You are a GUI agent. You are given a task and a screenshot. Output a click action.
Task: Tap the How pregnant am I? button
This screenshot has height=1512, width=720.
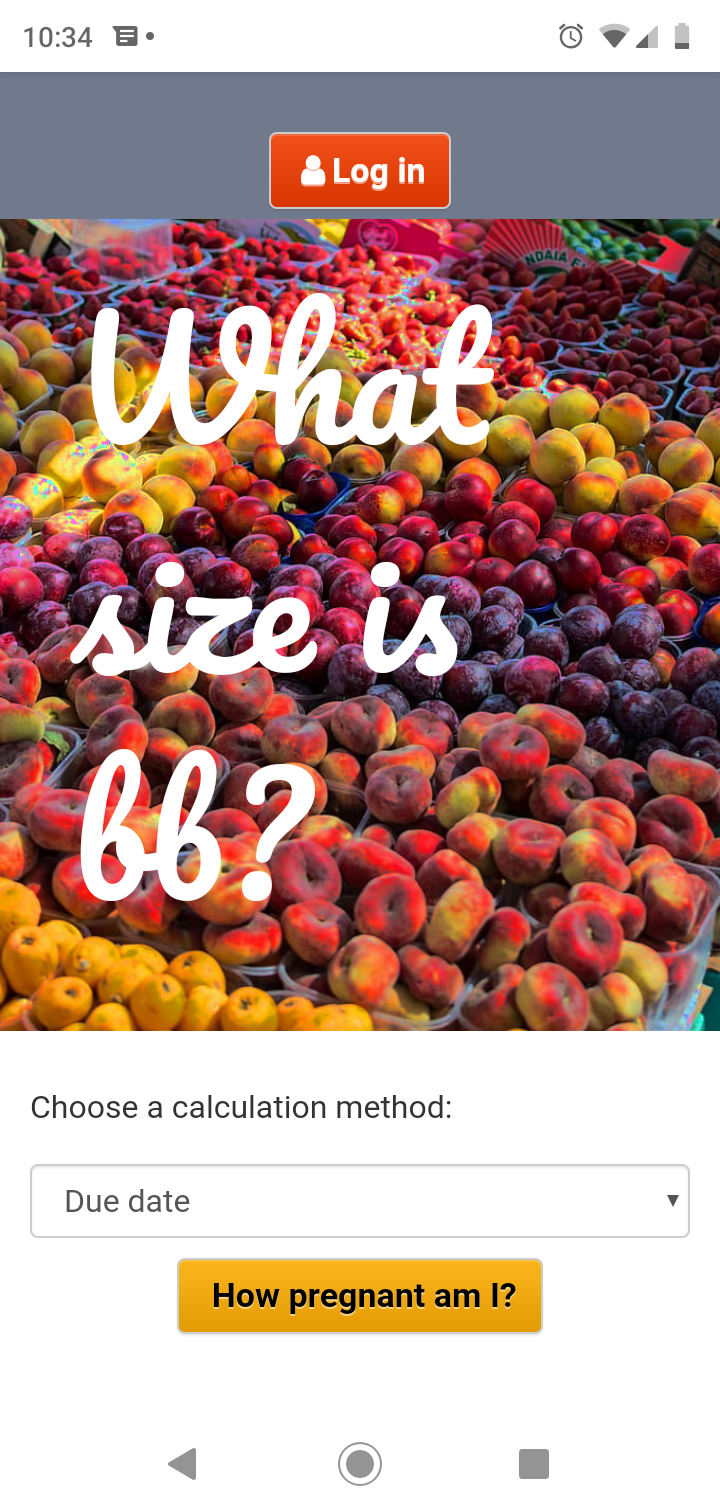pyautogui.click(x=360, y=1296)
